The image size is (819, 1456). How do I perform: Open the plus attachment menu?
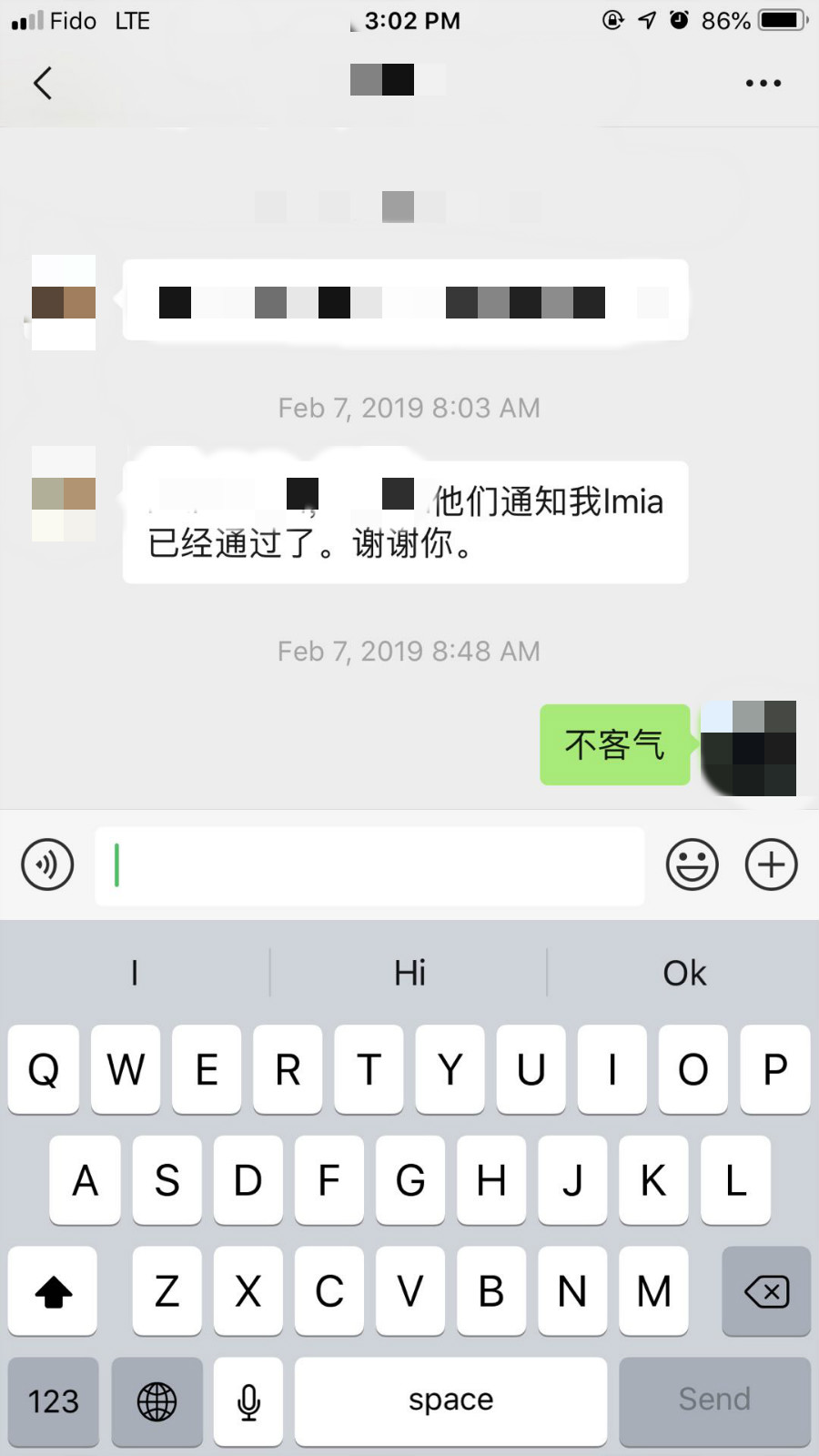[770, 864]
